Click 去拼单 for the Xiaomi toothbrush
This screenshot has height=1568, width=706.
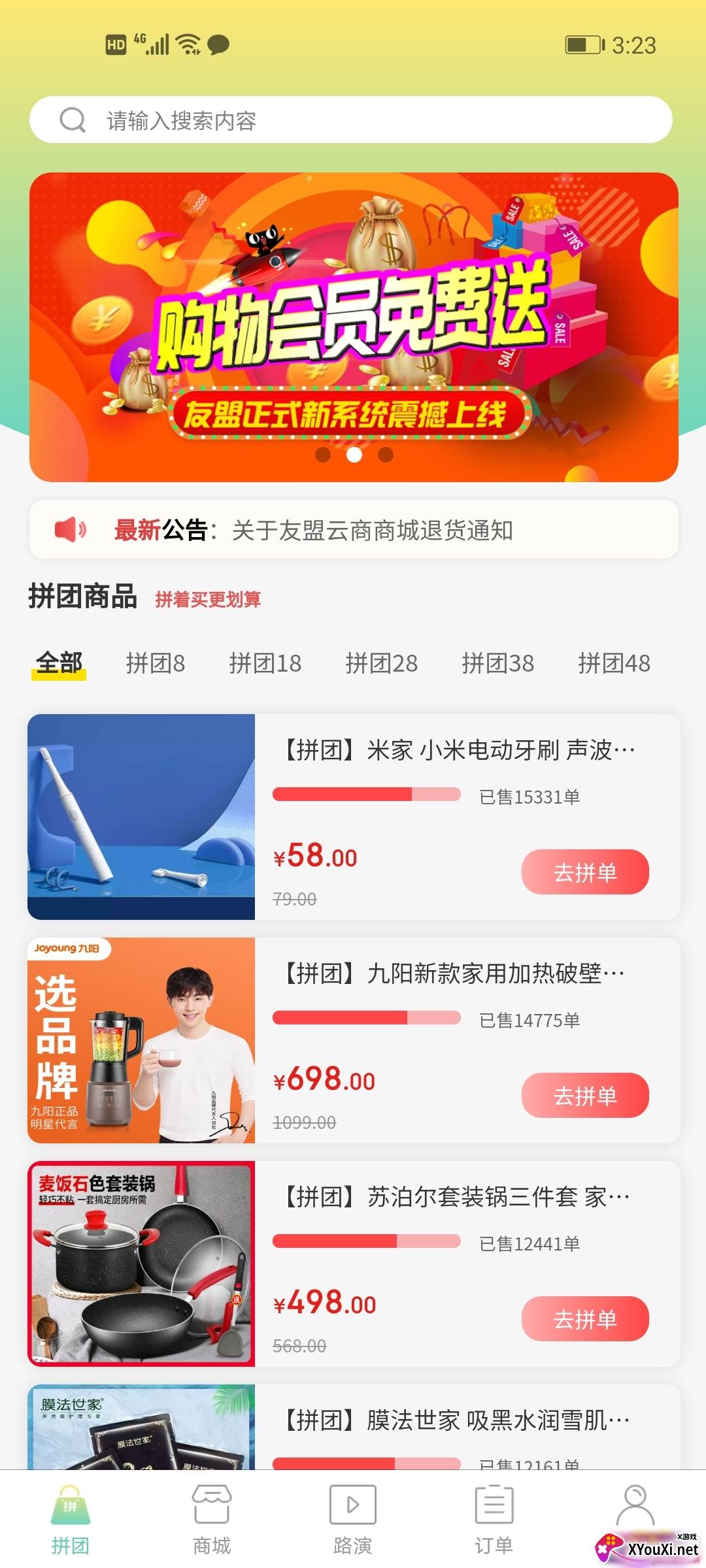585,872
